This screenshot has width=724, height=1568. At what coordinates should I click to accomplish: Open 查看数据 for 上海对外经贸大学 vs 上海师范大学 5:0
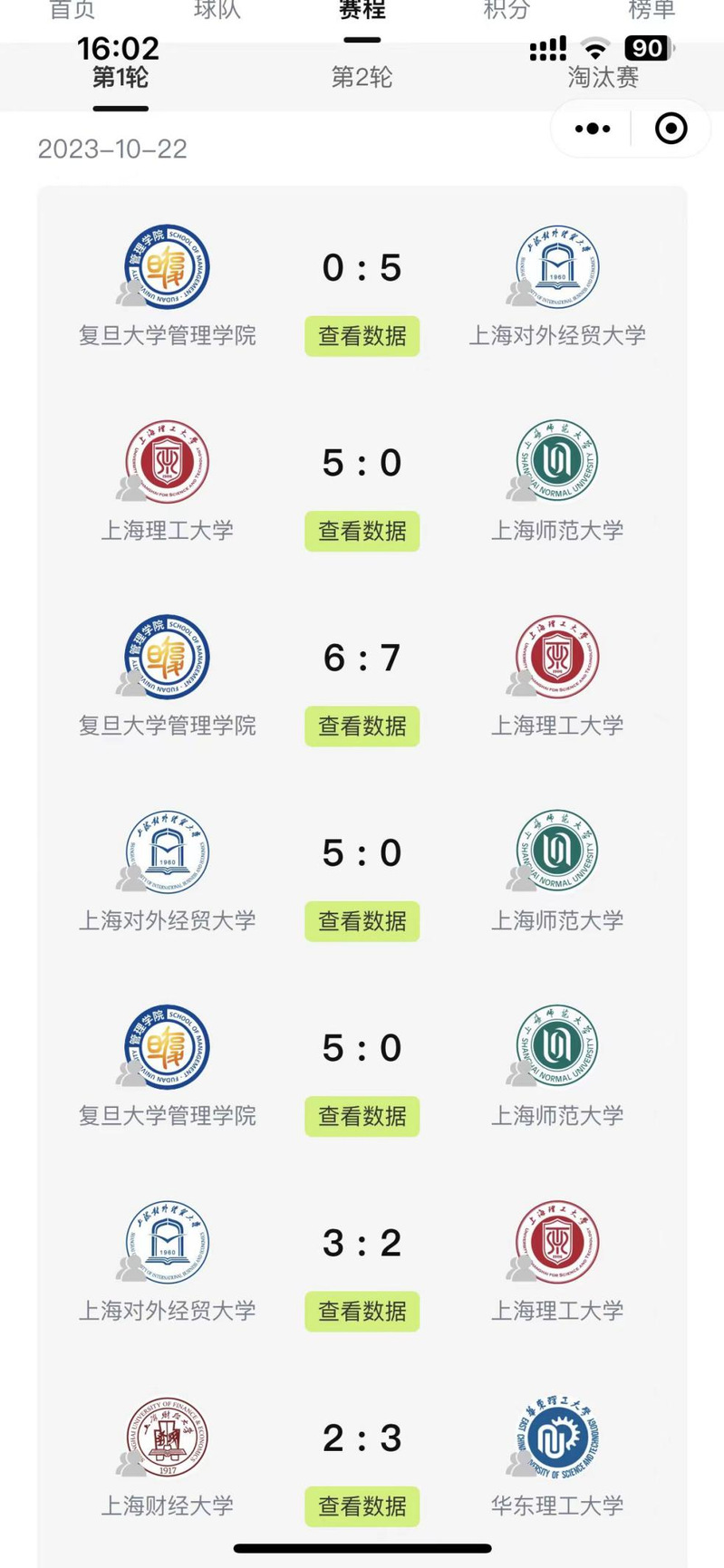click(362, 921)
